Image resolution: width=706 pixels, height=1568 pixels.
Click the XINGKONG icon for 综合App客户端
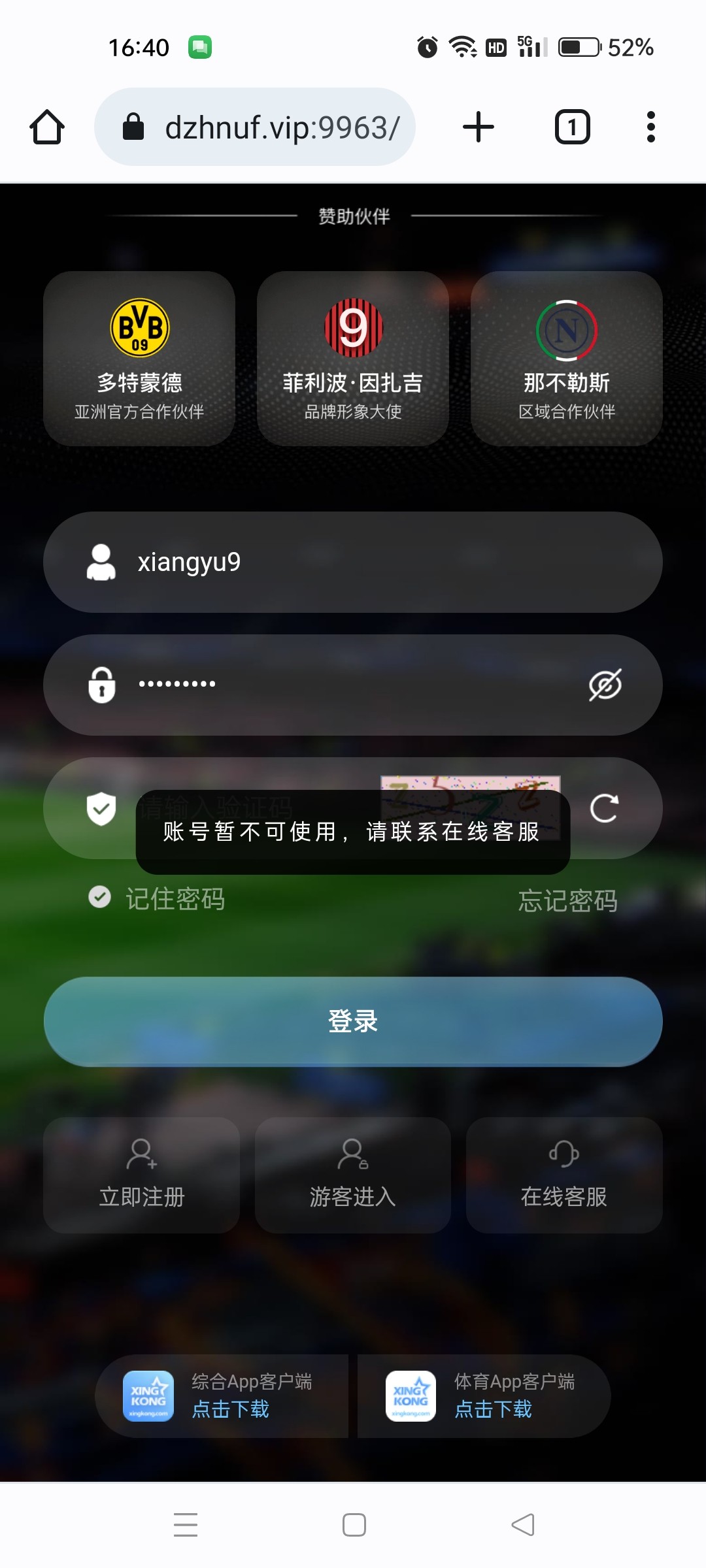[148, 1396]
